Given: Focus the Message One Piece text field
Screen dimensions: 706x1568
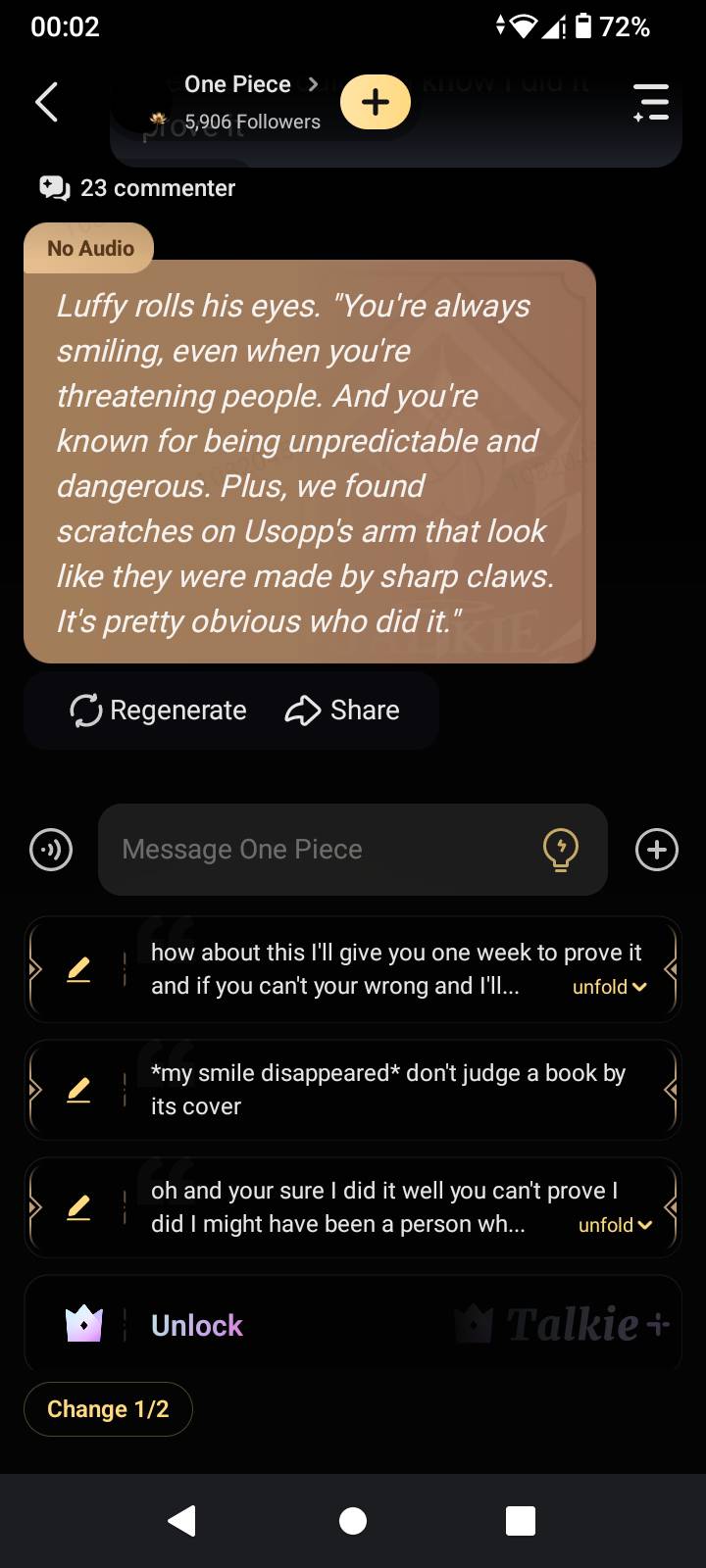Looking at the screenshot, I should [324, 850].
